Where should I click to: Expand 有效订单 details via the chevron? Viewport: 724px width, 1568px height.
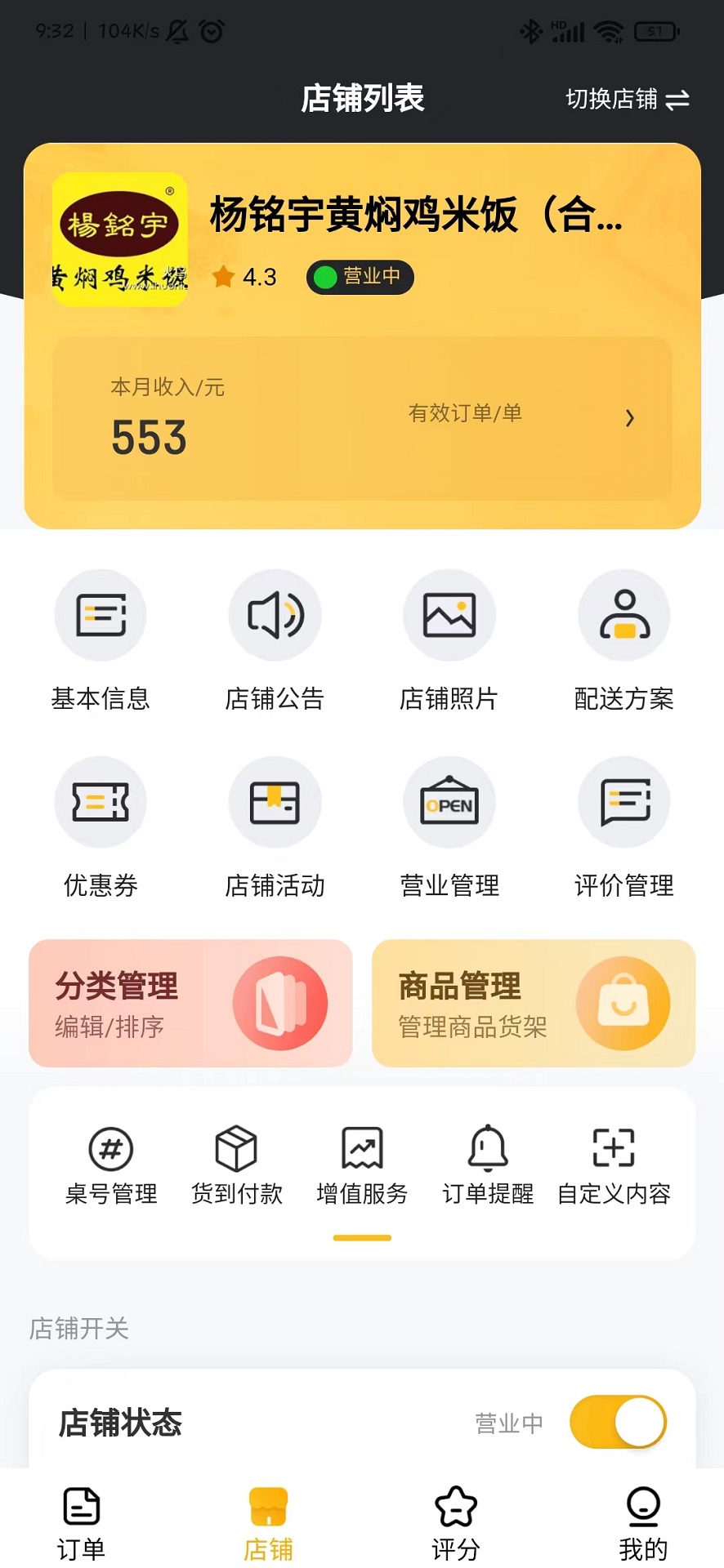point(630,417)
